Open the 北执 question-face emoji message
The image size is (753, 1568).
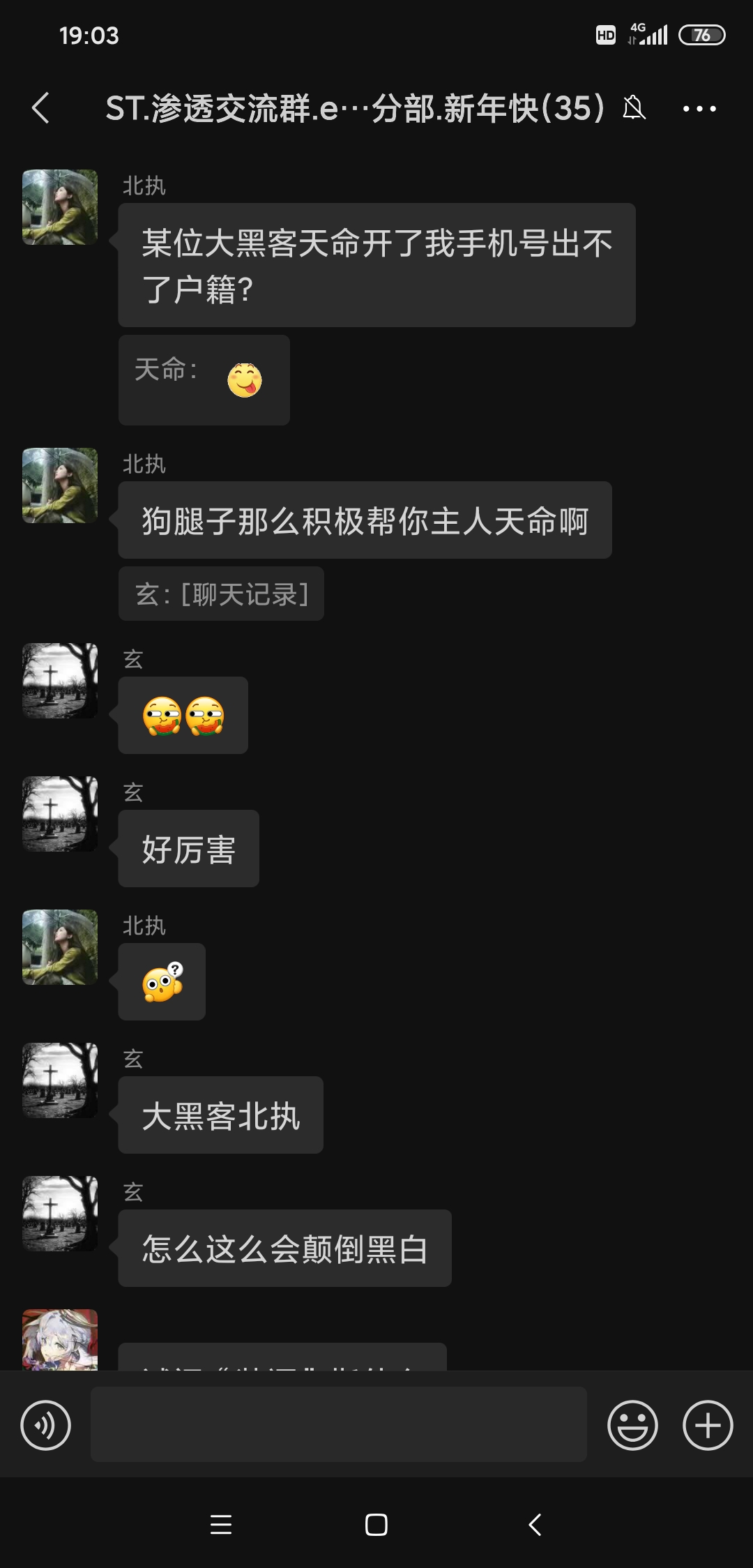161,981
